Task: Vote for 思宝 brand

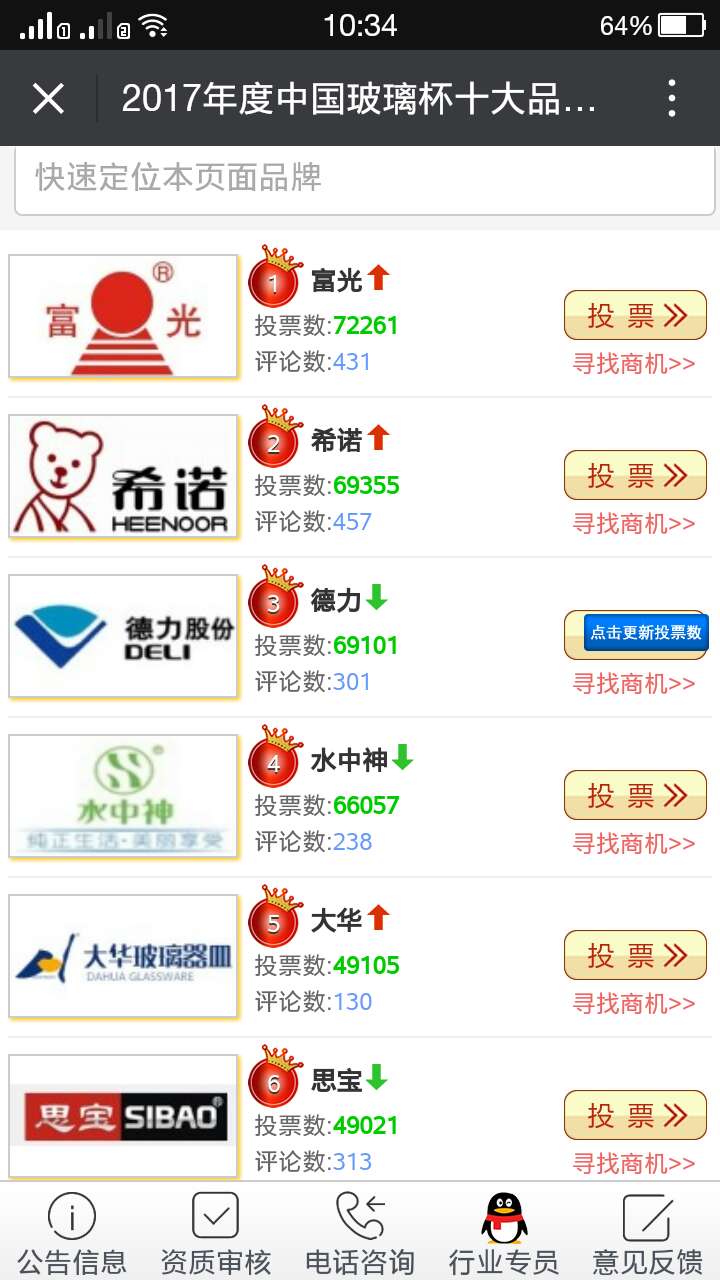Action: coord(635,1116)
